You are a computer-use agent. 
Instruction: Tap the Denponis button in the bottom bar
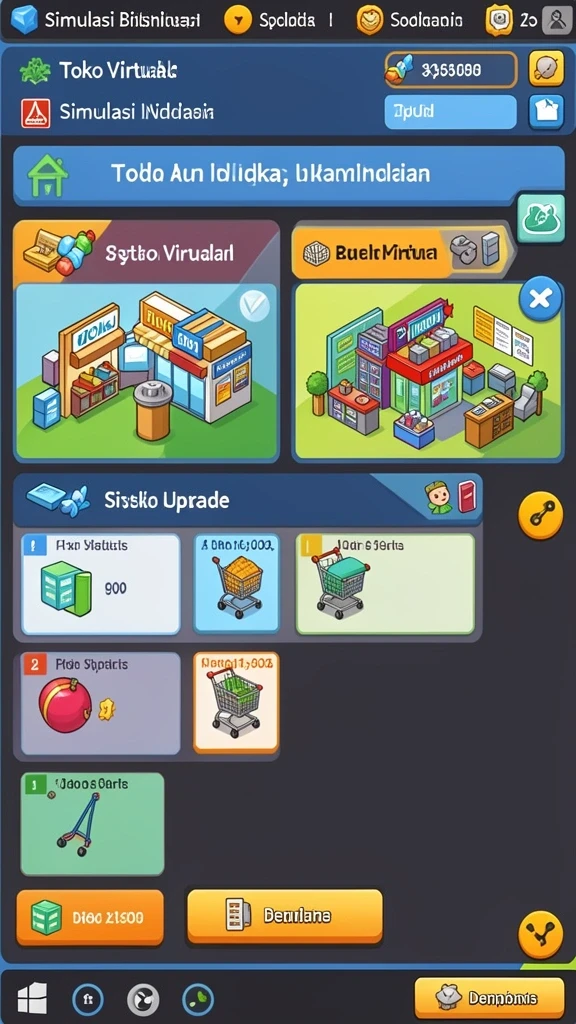click(x=489, y=998)
